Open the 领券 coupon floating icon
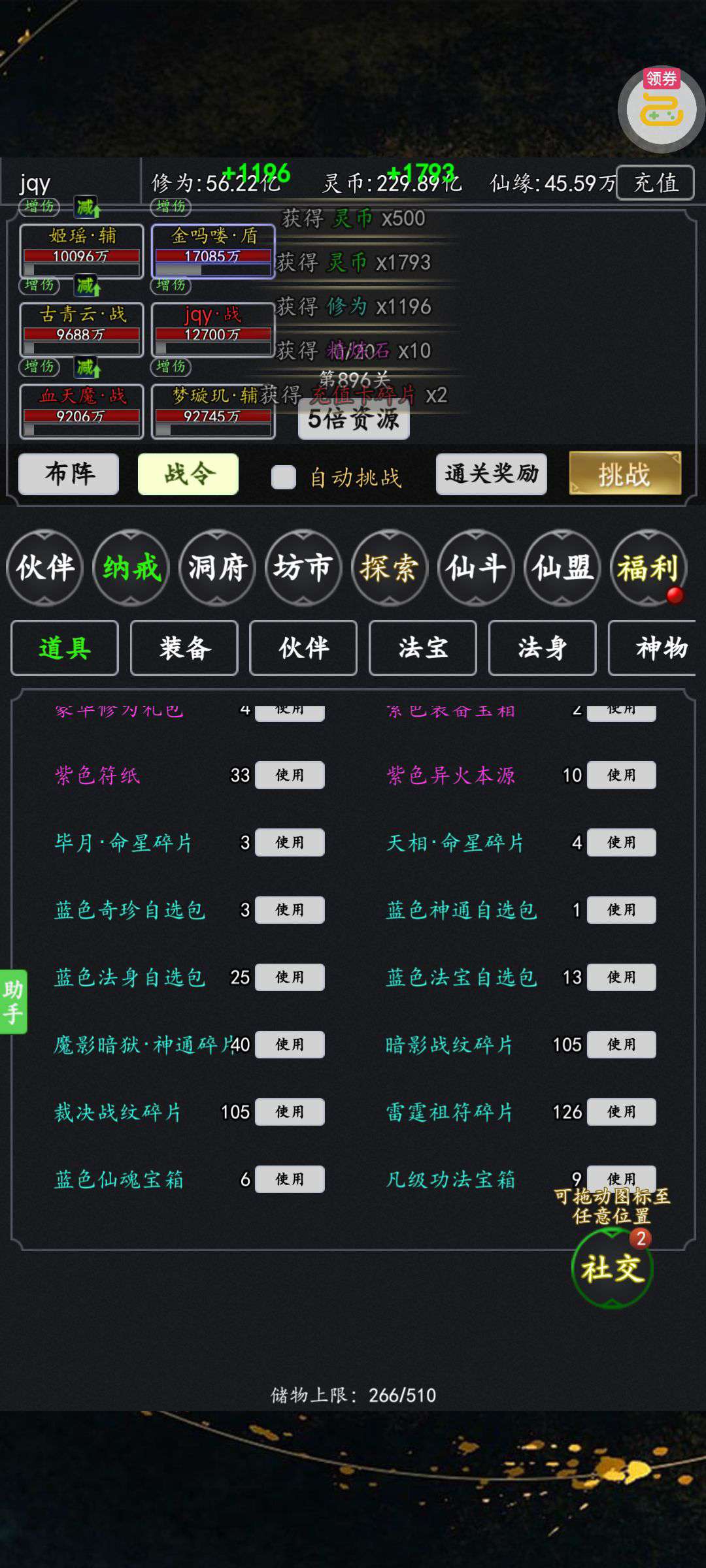This screenshot has width=706, height=1568. [661, 109]
